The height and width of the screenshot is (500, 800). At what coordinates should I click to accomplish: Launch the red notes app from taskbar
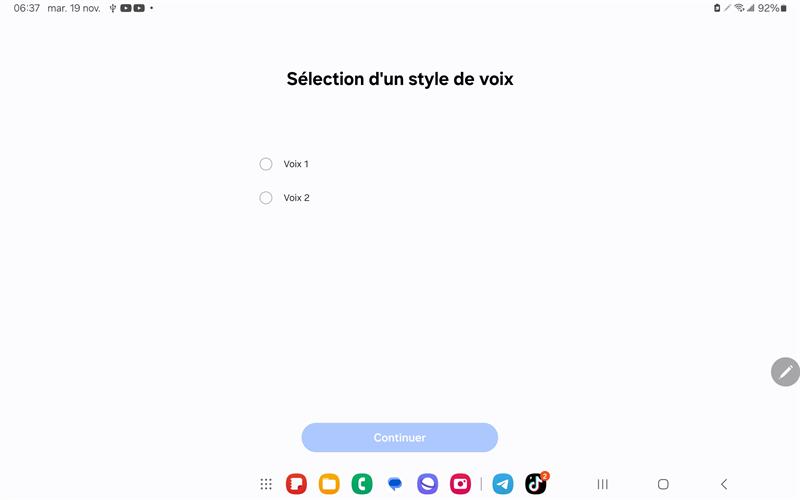pos(296,484)
